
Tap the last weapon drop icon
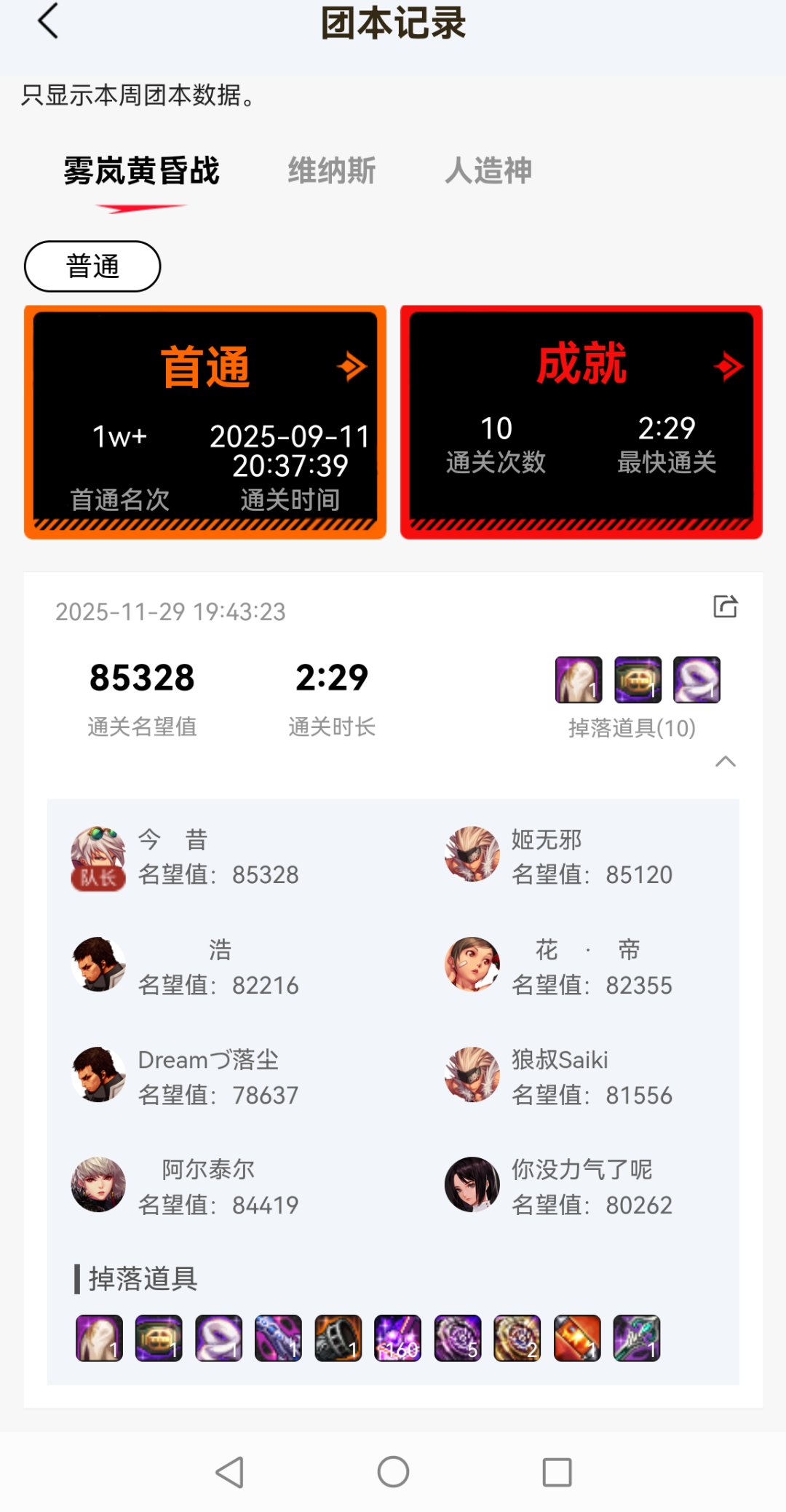tap(635, 1338)
